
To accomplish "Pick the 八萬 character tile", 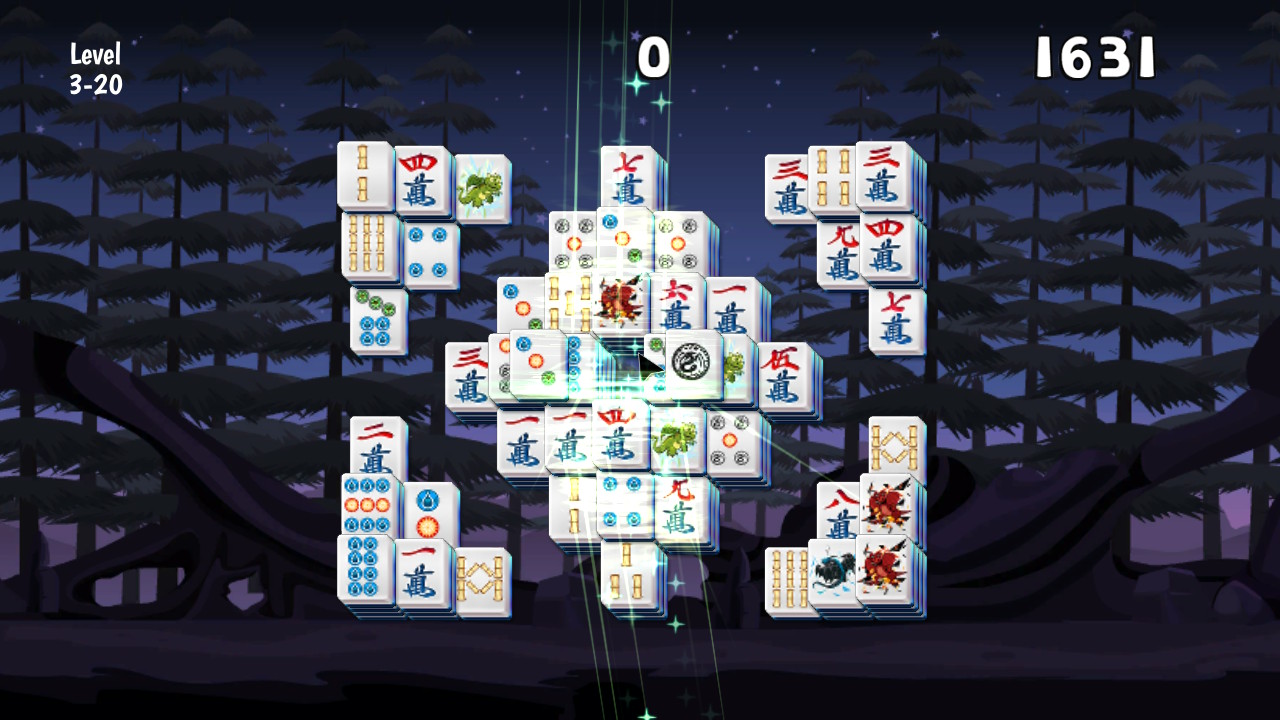I will pyautogui.click(x=839, y=512).
